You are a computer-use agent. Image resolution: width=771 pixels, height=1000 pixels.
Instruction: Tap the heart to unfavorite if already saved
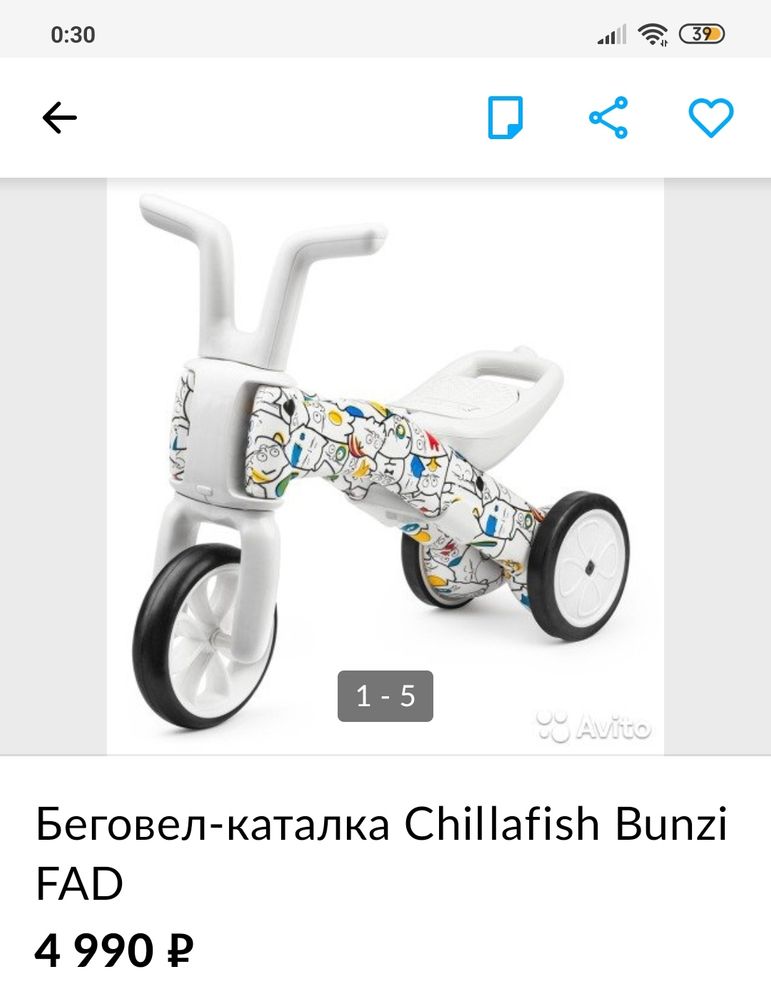coord(710,117)
